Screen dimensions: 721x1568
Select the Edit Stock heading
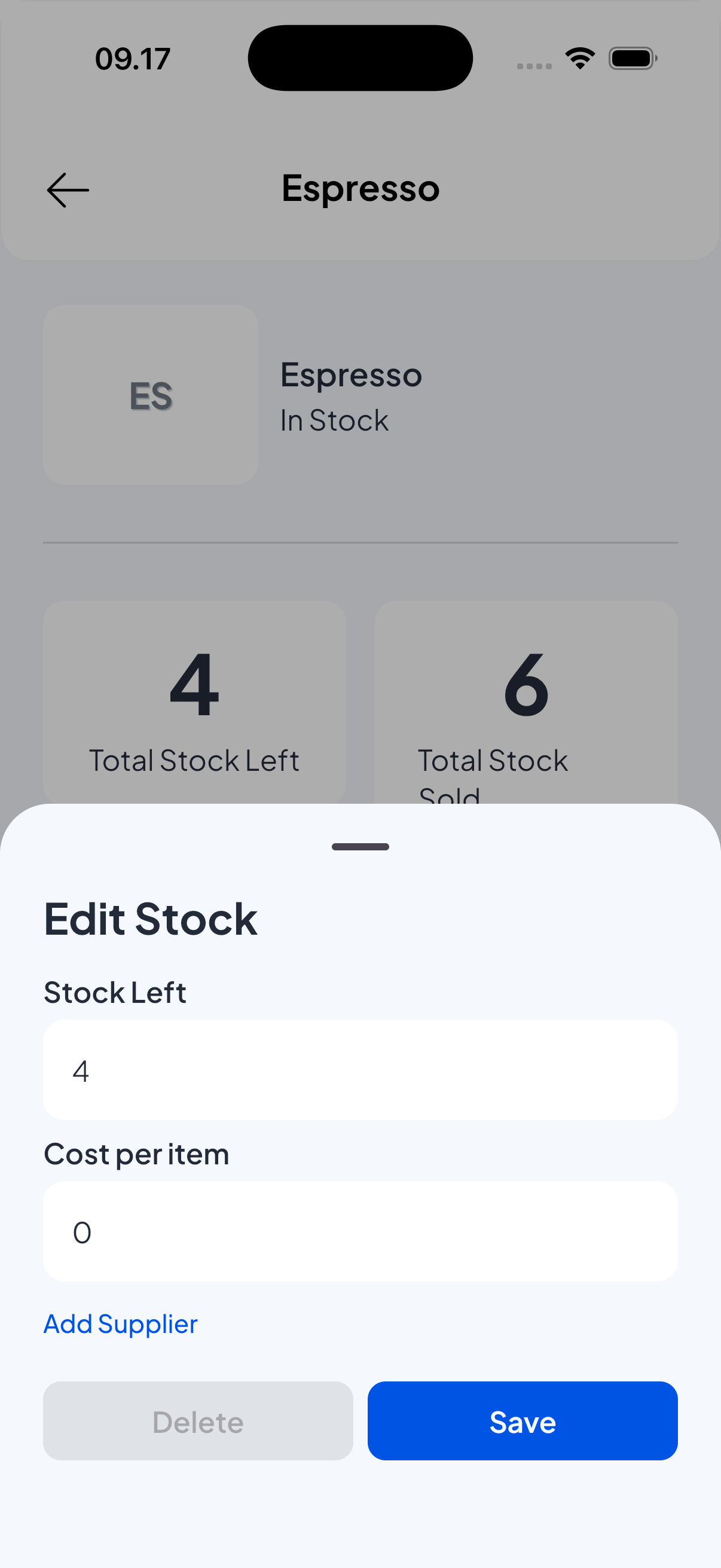tap(150, 919)
